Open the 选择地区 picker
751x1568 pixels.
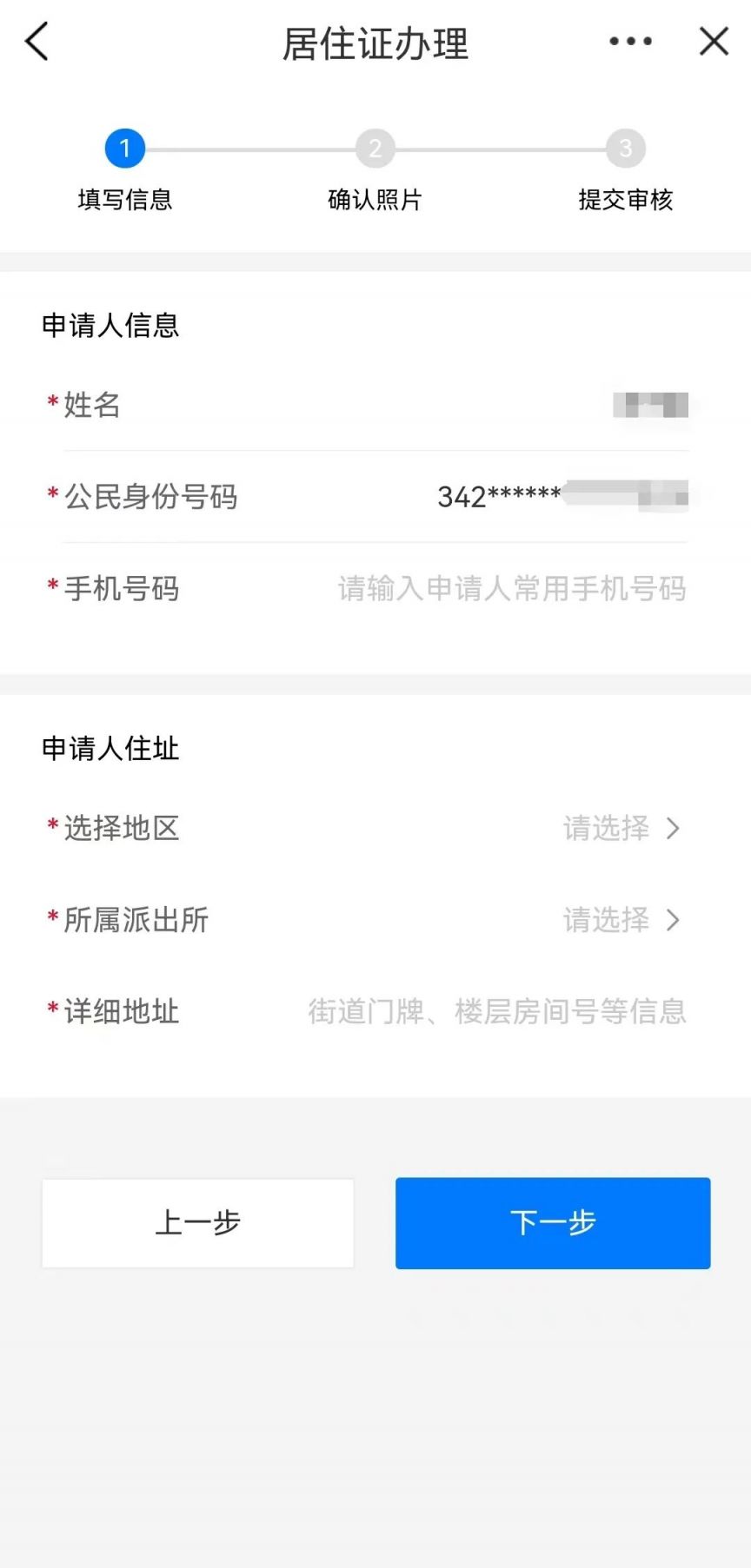point(620,828)
